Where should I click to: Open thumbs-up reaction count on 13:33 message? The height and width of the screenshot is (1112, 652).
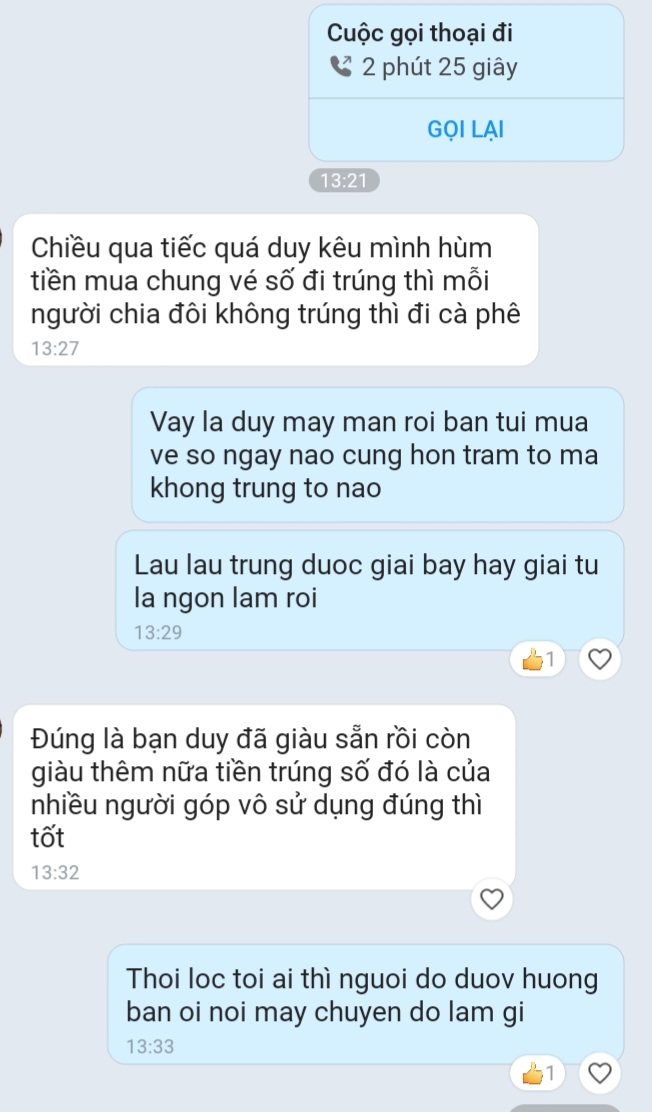538,1074
